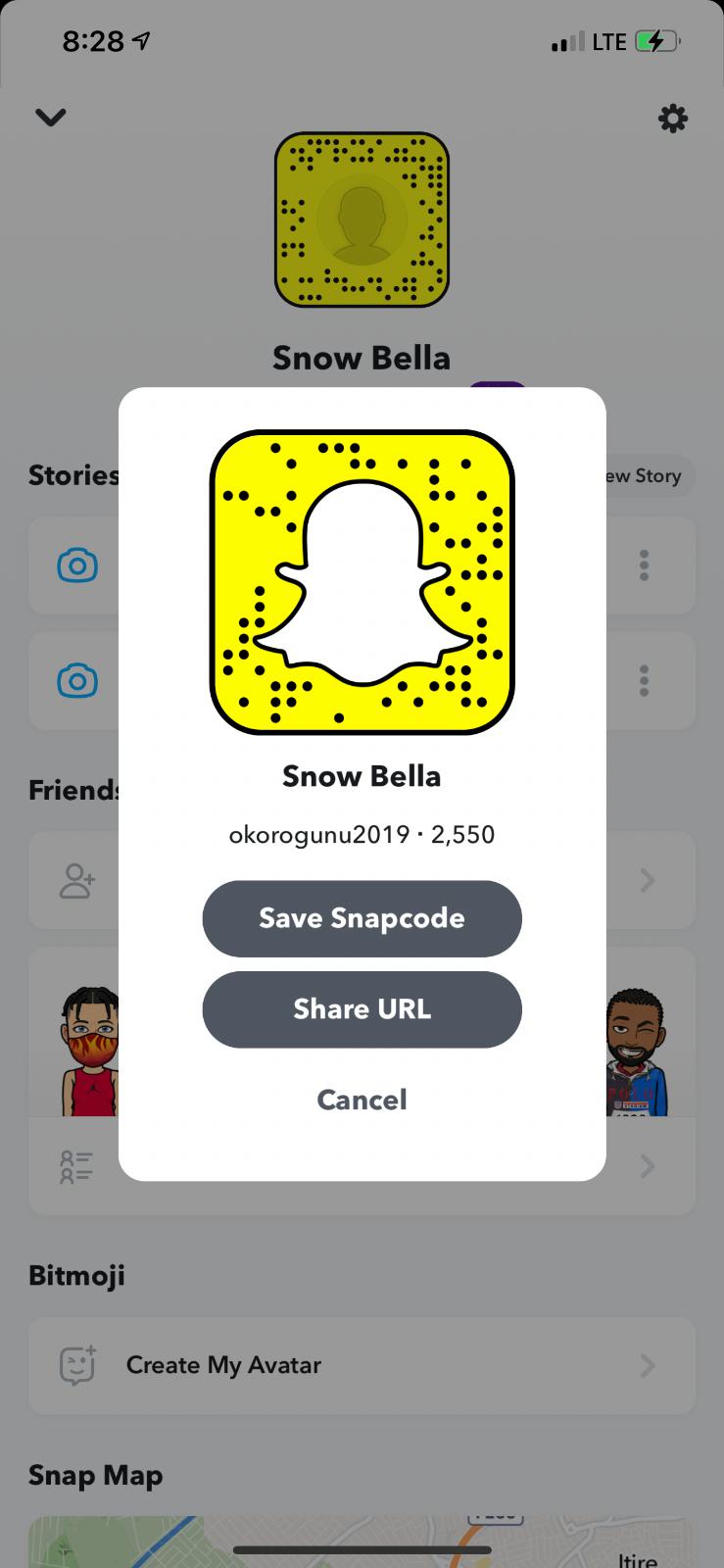Share the profile URL
724x1568 pixels.
pos(362,1009)
